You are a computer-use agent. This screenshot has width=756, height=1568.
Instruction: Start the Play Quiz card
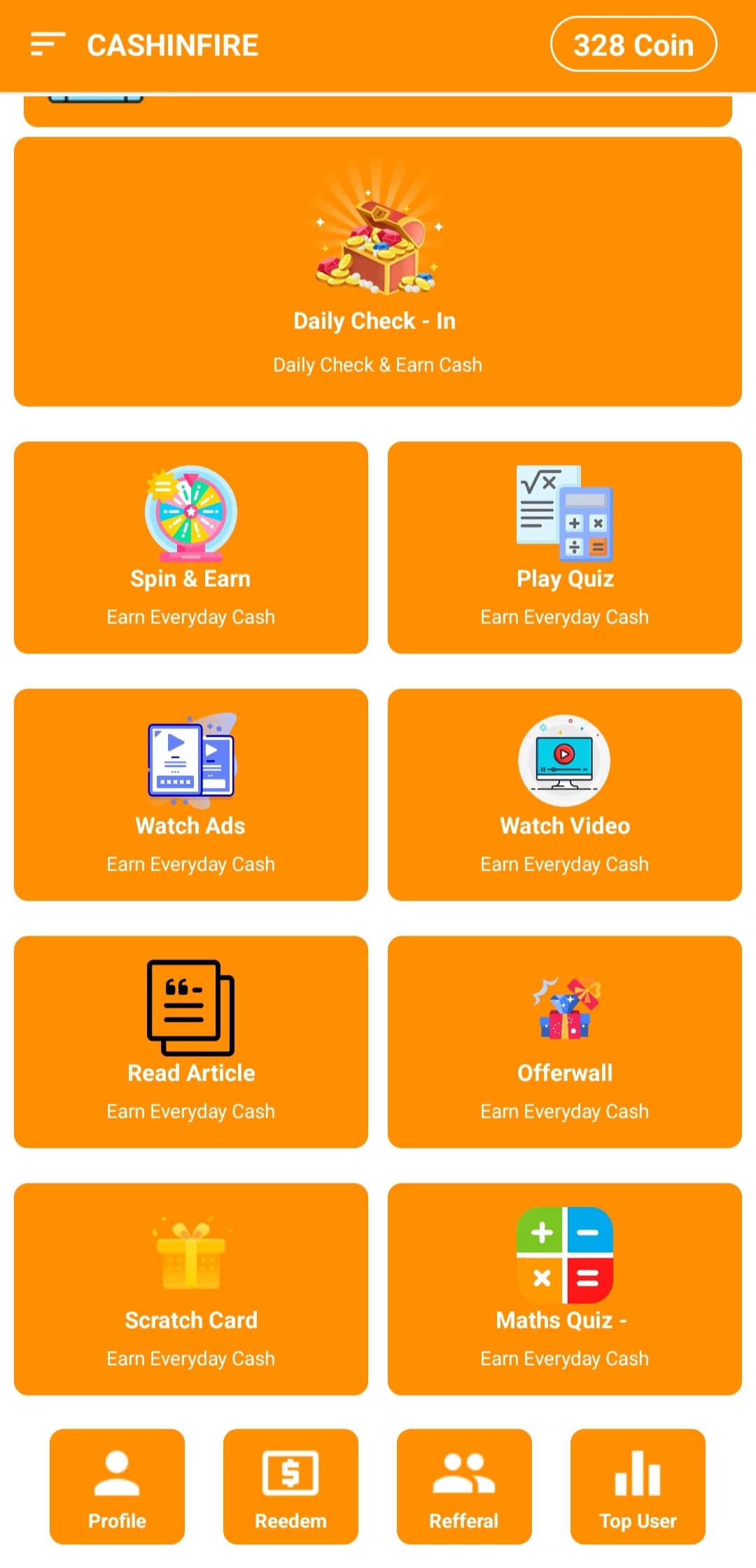tap(565, 548)
